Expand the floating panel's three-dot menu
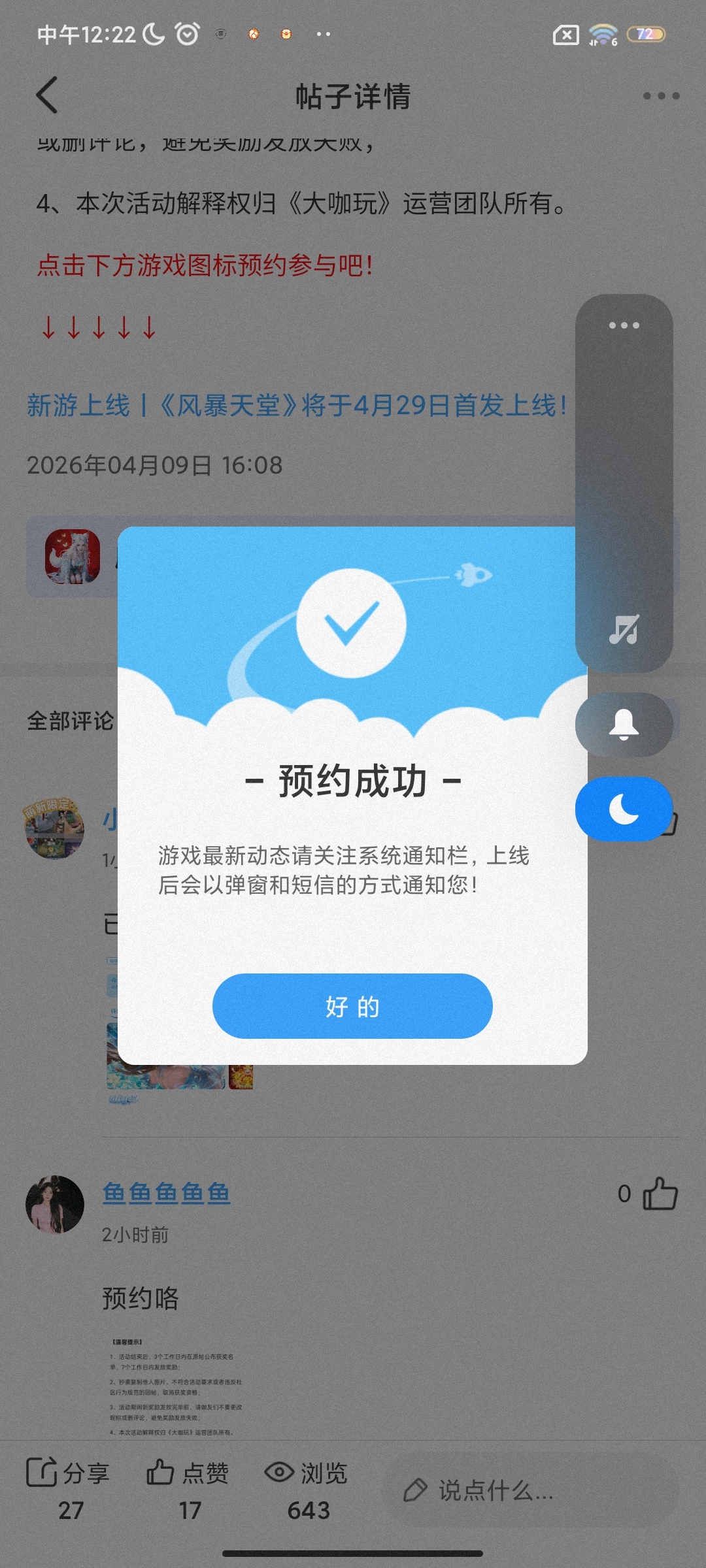 click(624, 325)
